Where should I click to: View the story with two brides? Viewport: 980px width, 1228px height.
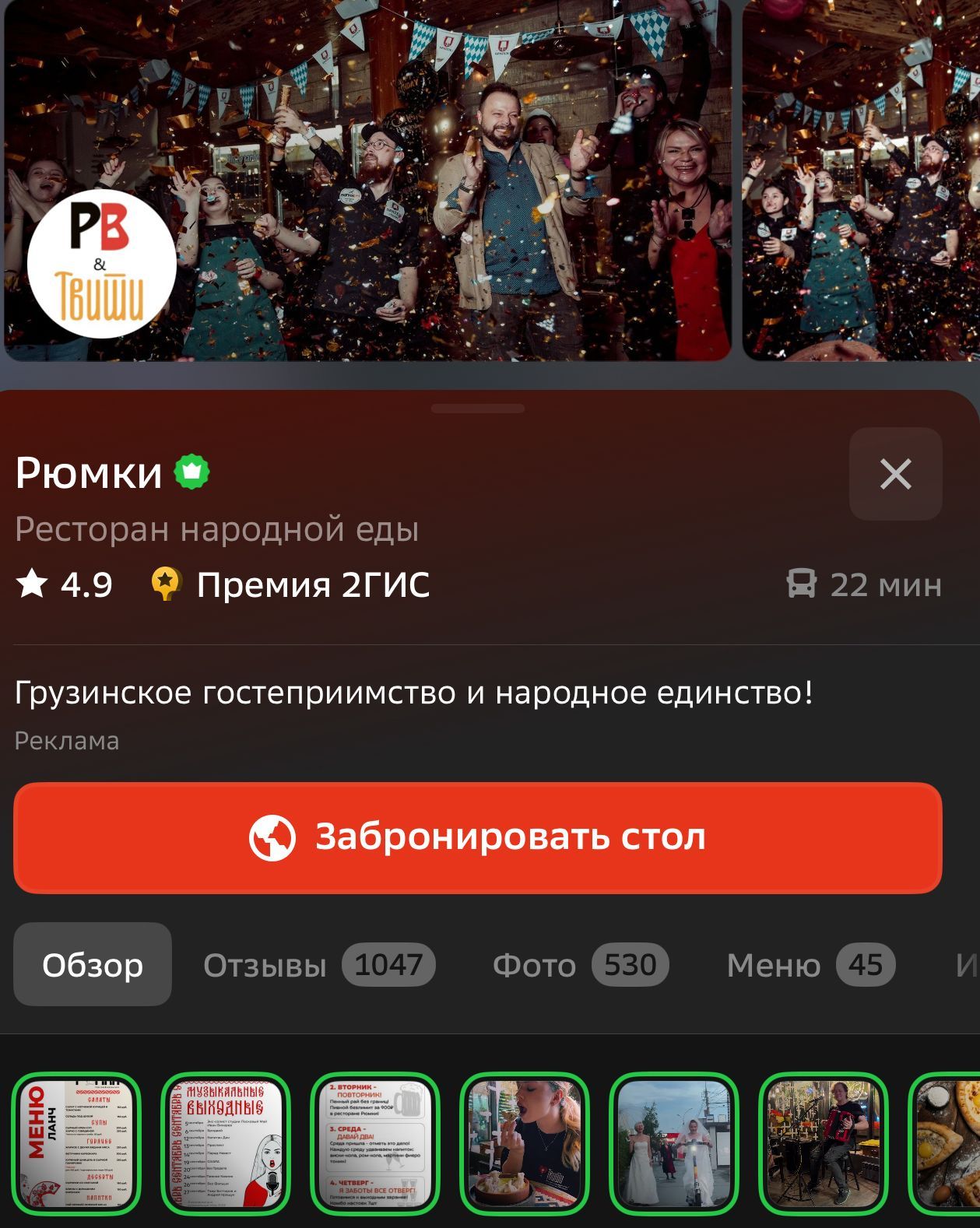click(x=674, y=1143)
